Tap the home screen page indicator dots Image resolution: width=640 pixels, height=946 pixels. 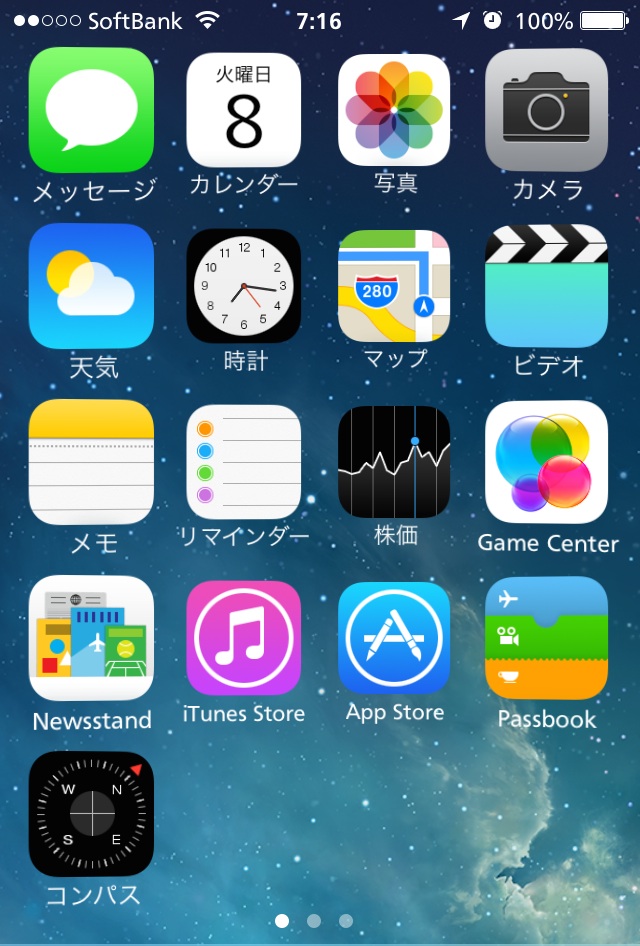click(314, 920)
